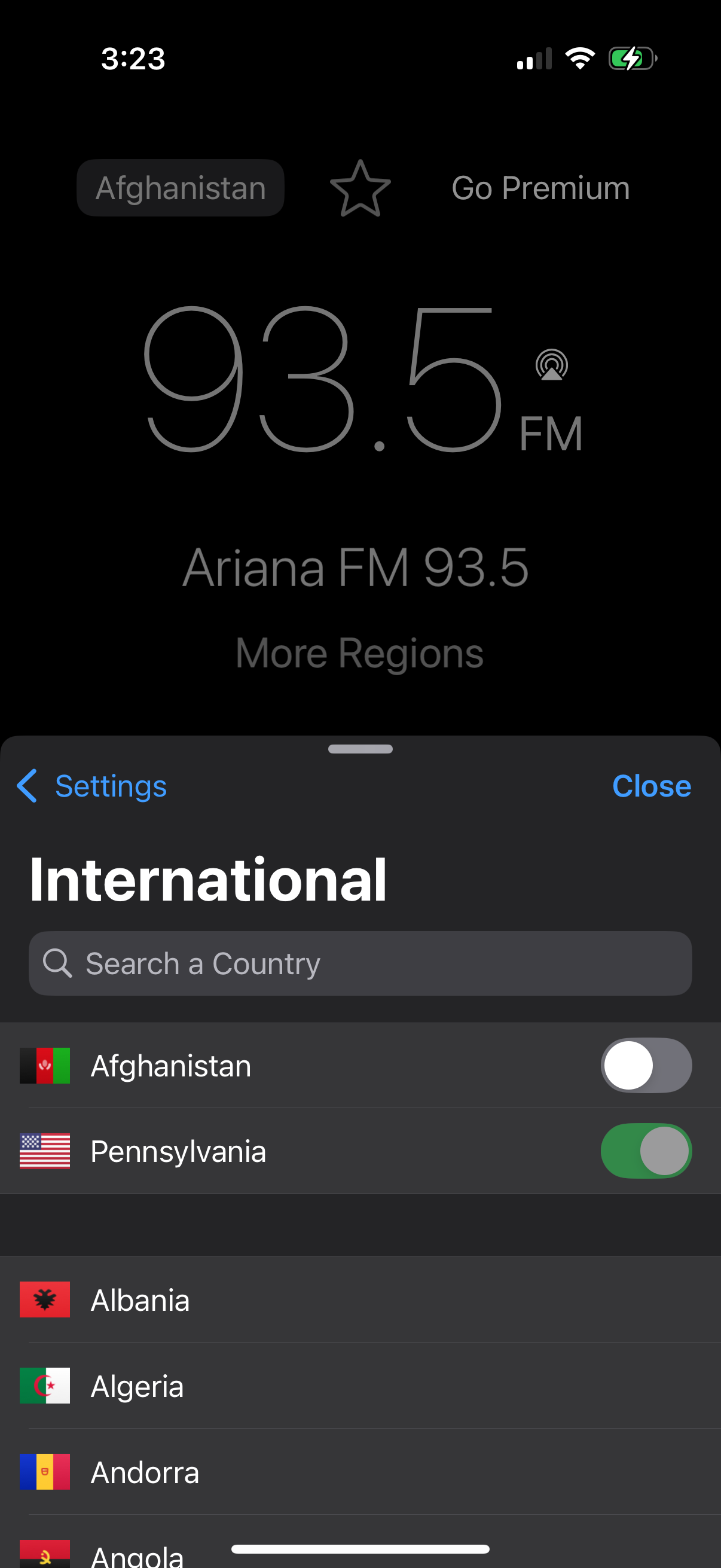Open More Regions
The image size is (721, 1568).
[x=359, y=652]
